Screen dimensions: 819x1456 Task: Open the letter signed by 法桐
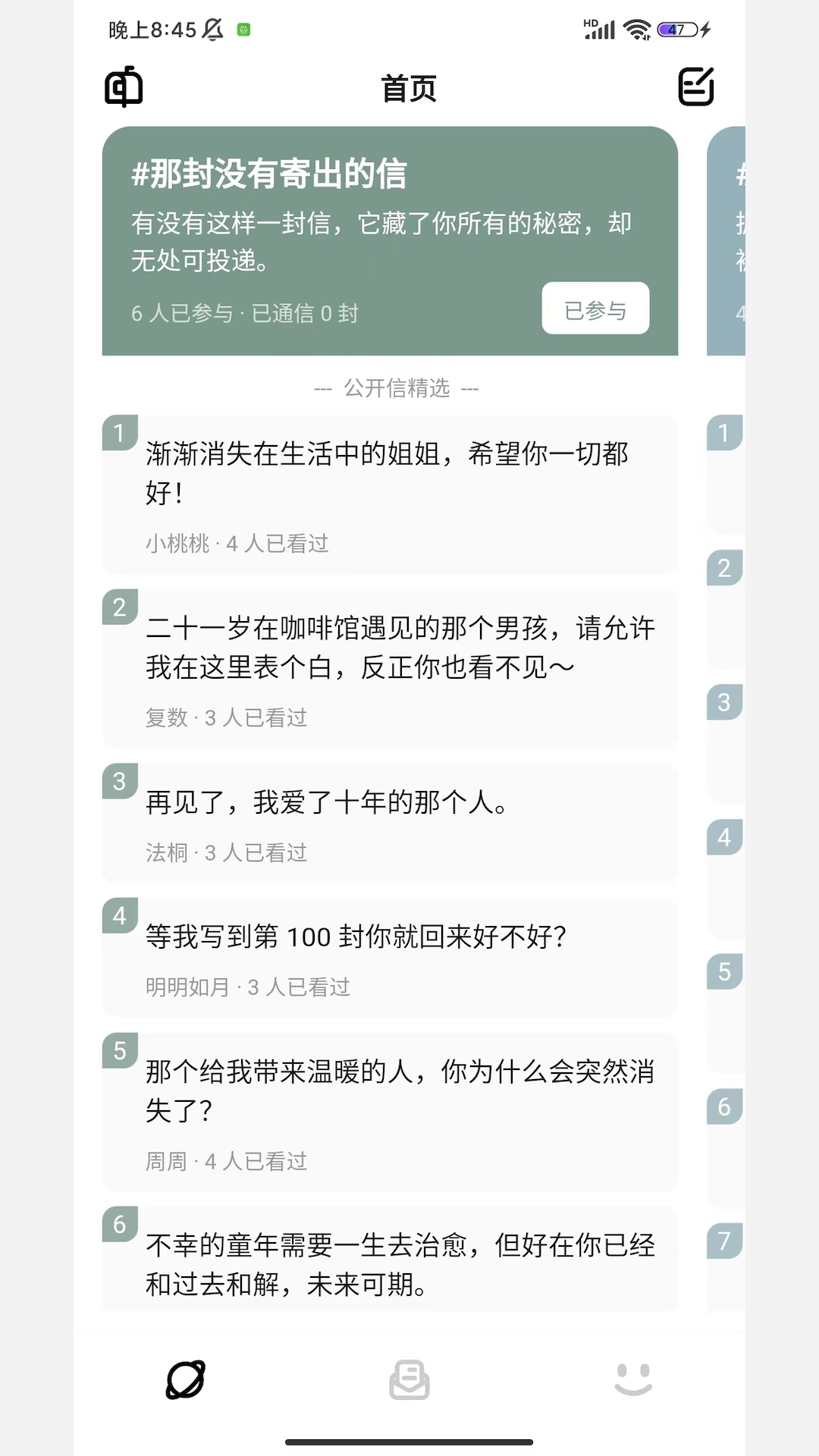click(389, 823)
